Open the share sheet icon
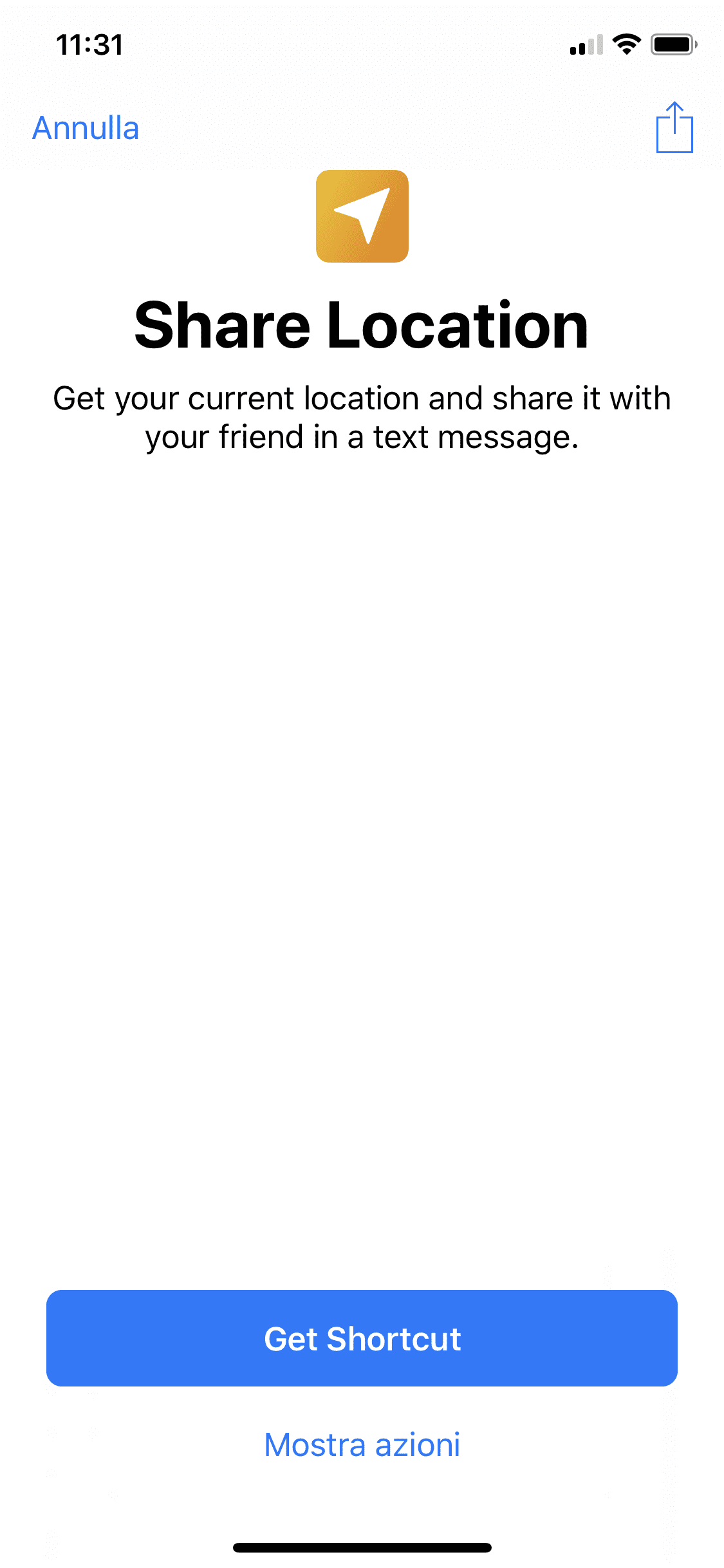 coord(674,127)
